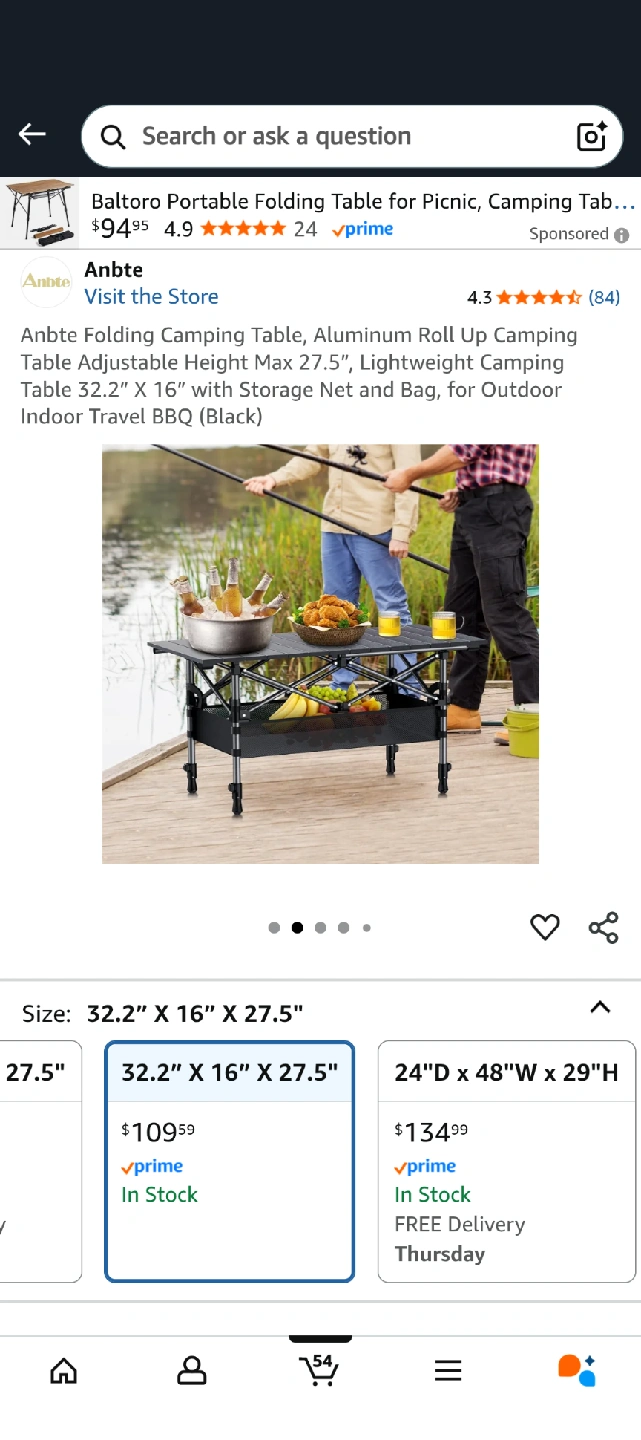
Task: Open the Rufus AI assistant
Action: [577, 1369]
